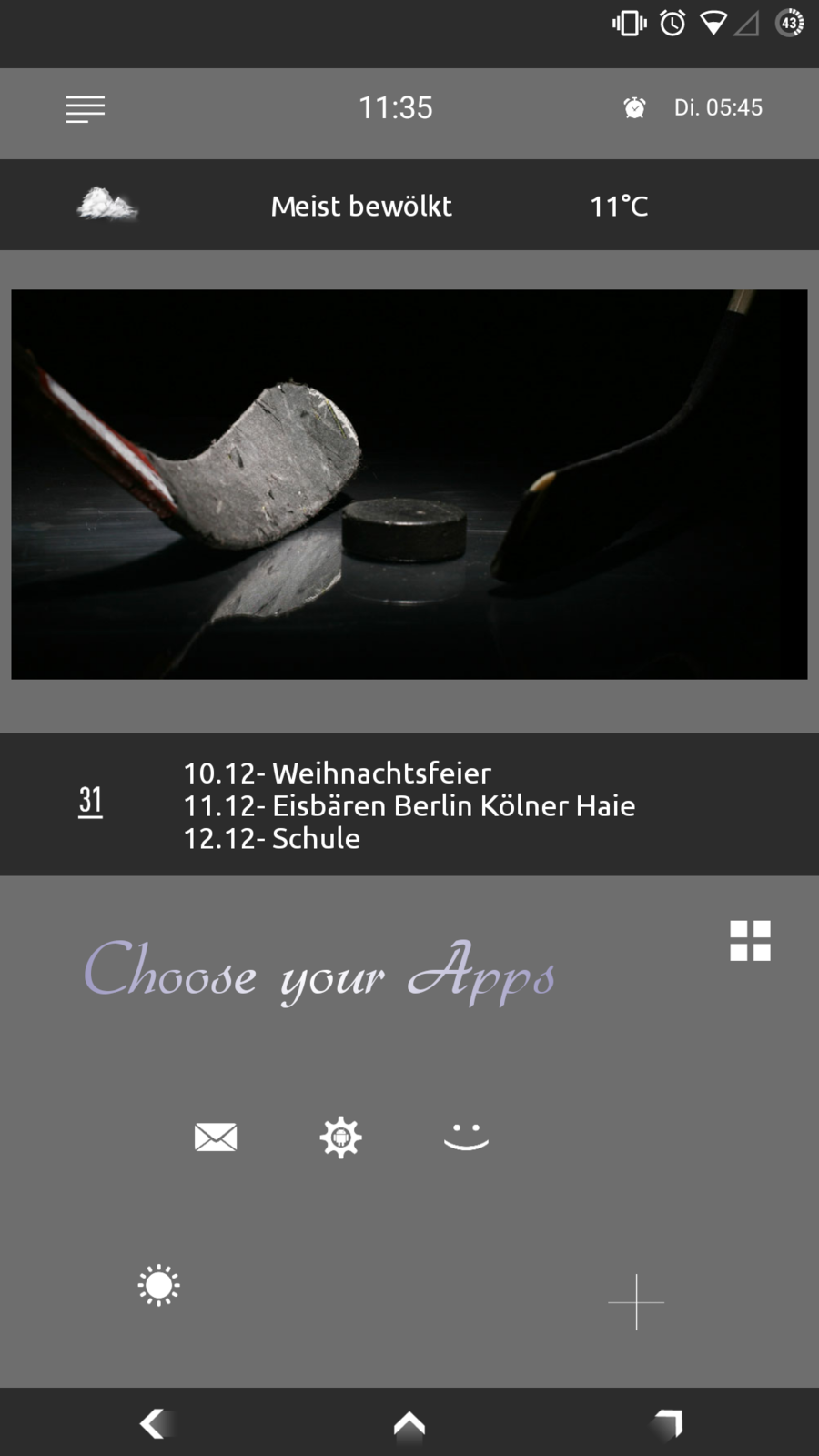Open the app drawer grid icon
The height and width of the screenshot is (1456, 819).
point(750,941)
